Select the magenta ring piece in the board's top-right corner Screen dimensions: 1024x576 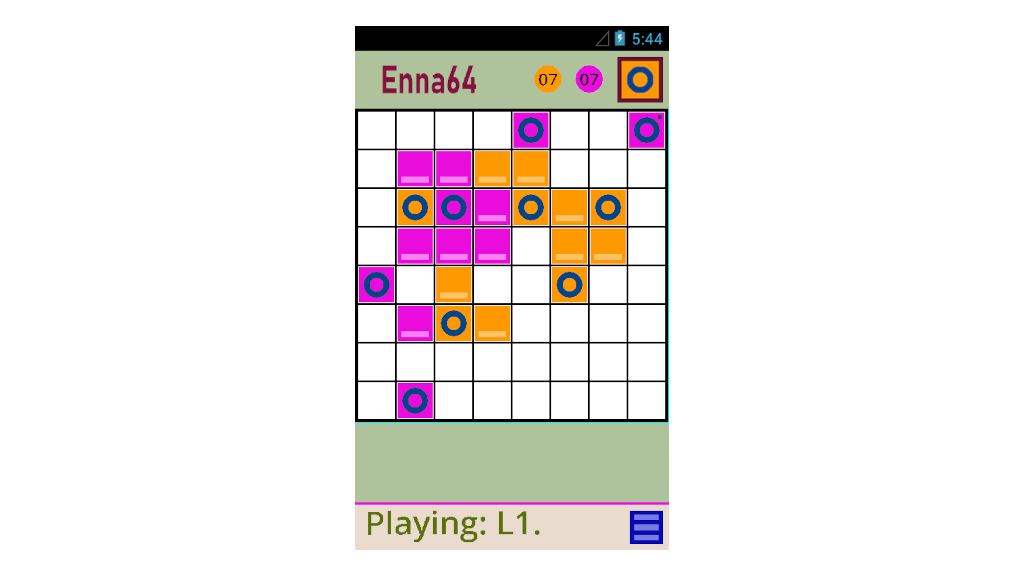click(647, 130)
